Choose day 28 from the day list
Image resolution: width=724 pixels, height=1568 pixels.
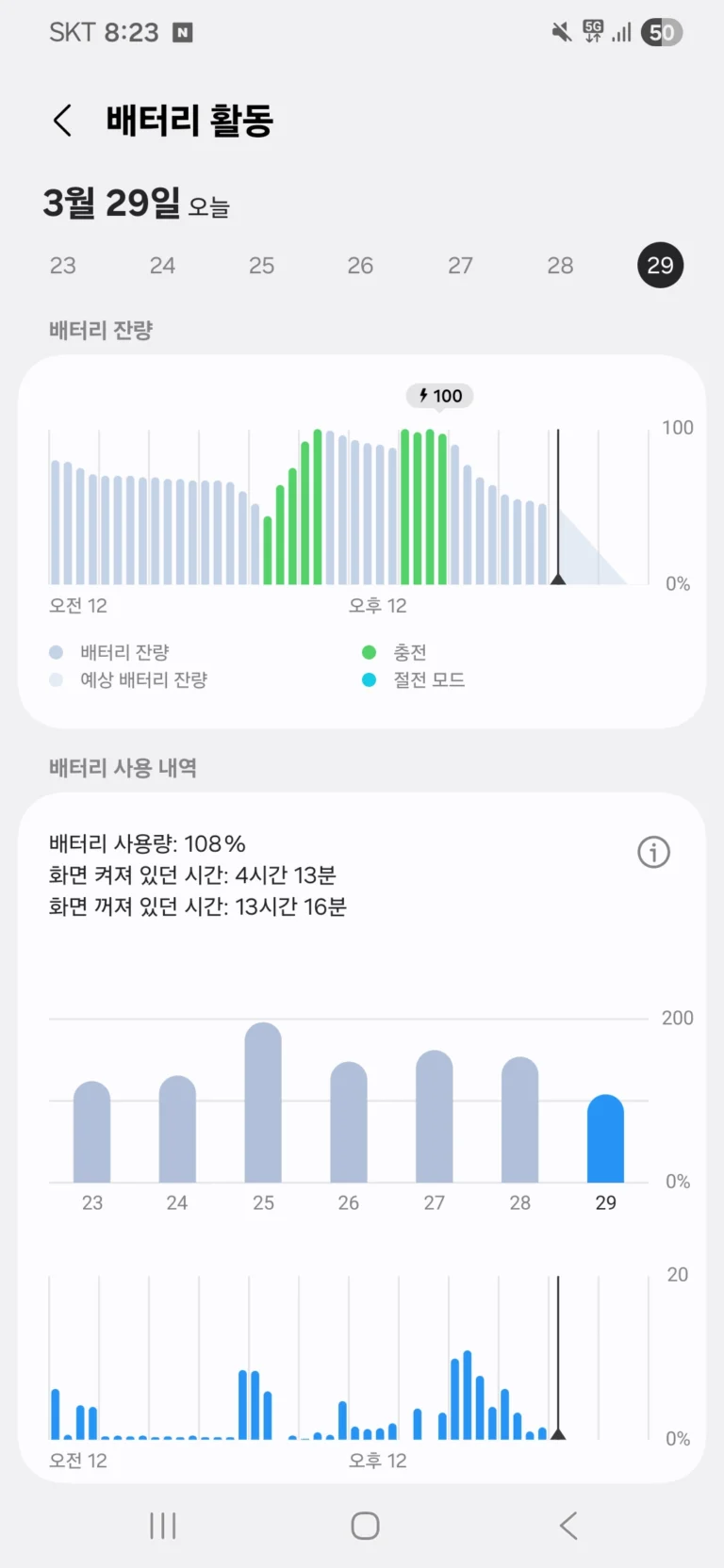tap(560, 266)
